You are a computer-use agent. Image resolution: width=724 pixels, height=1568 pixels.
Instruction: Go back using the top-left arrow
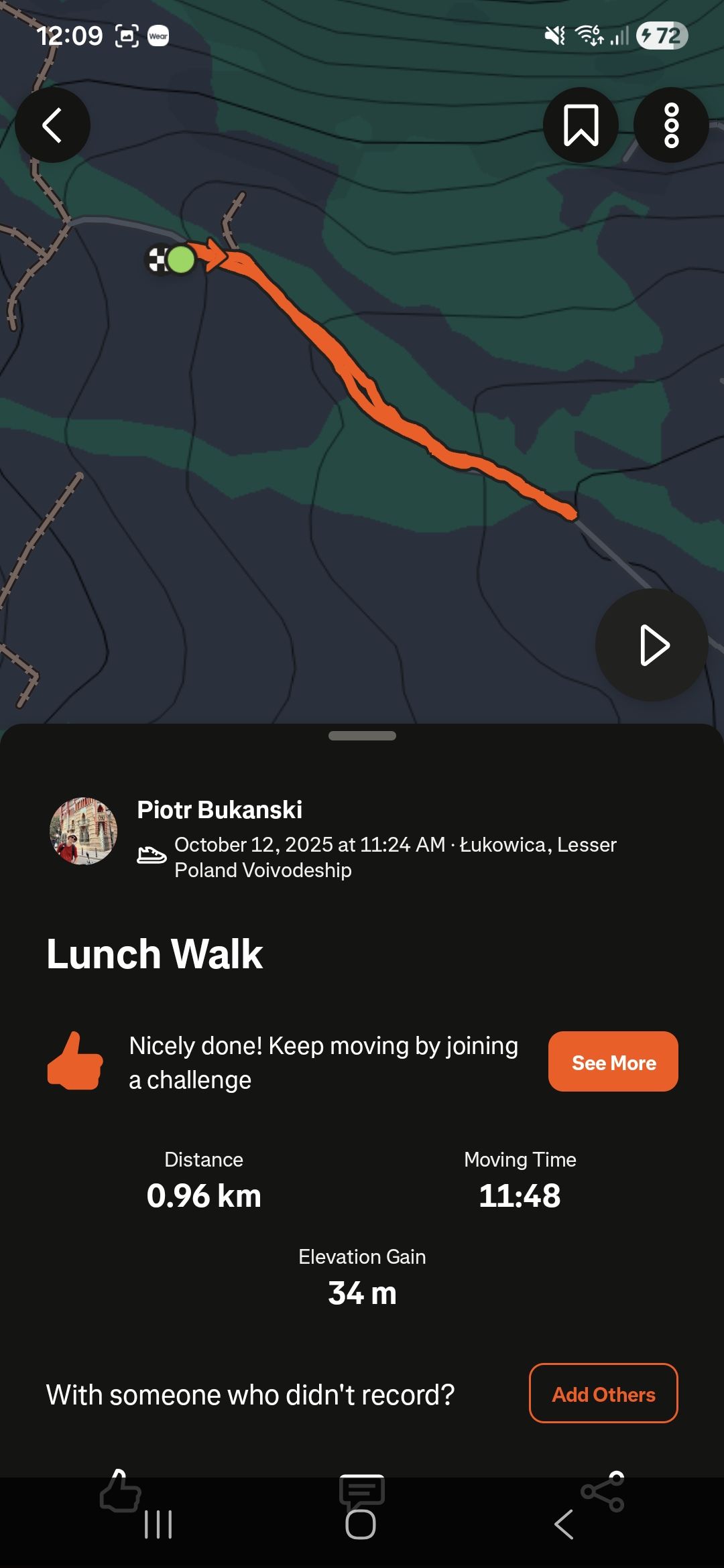(x=52, y=125)
